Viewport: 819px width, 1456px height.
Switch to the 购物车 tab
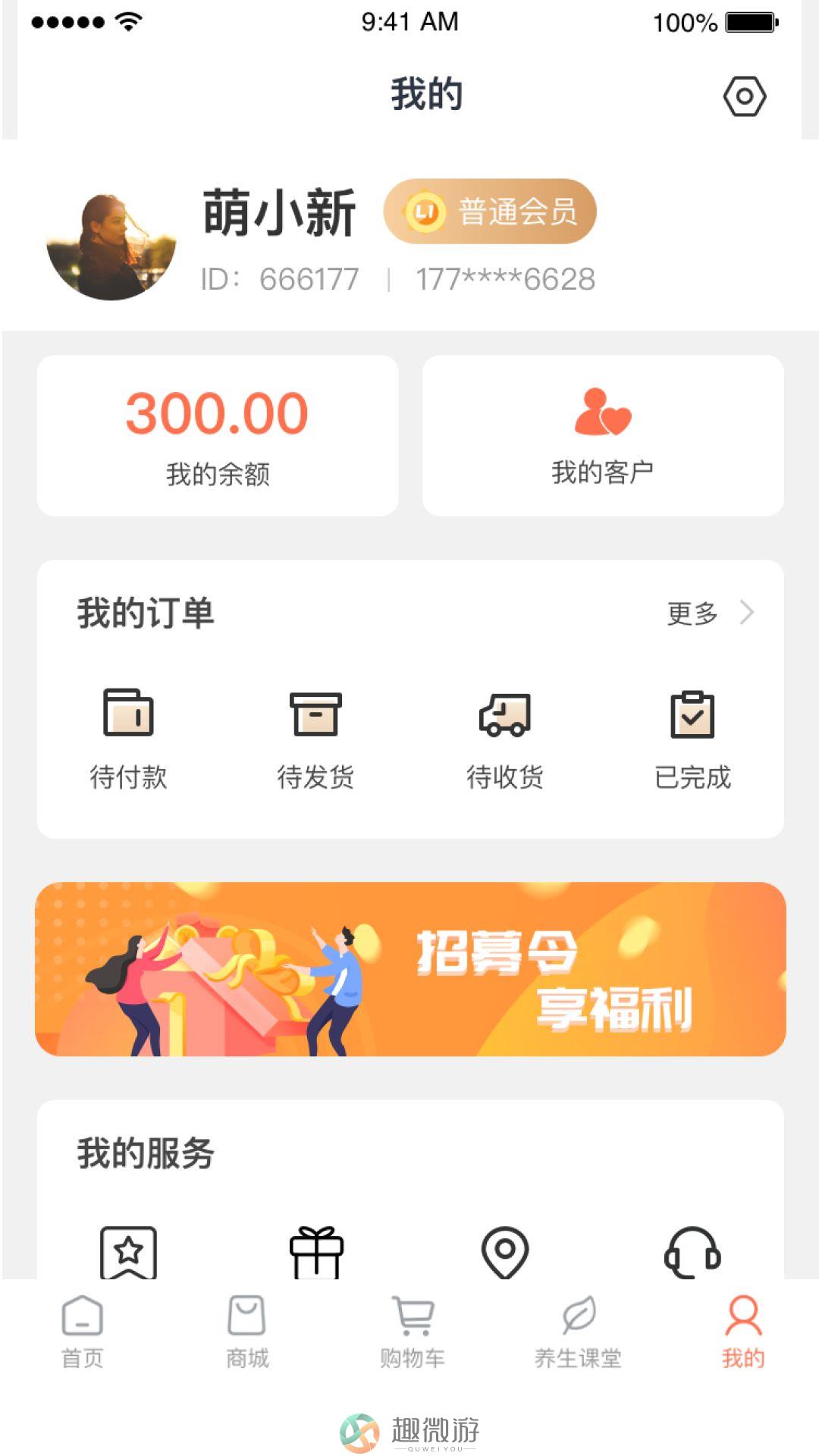click(x=413, y=1332)
